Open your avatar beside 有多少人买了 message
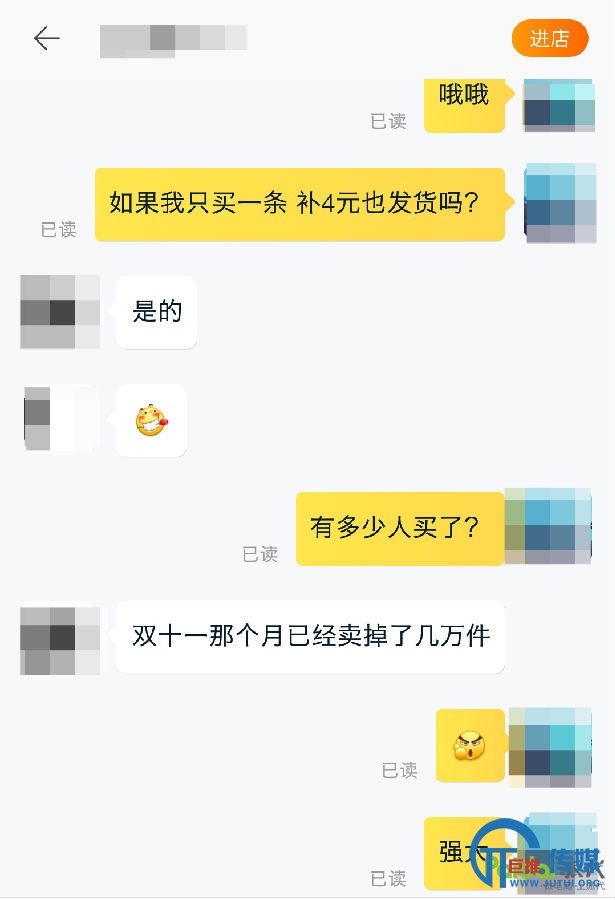615x900 pixels. click(549, 528)
